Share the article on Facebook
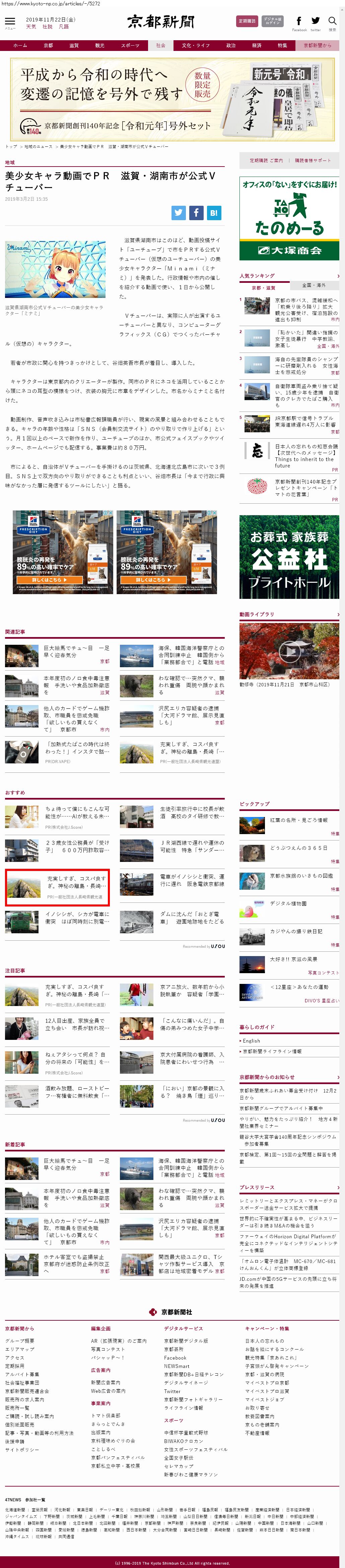This screenshot has height=1568, width=345. pyautogui.click(x=196, y=212)
